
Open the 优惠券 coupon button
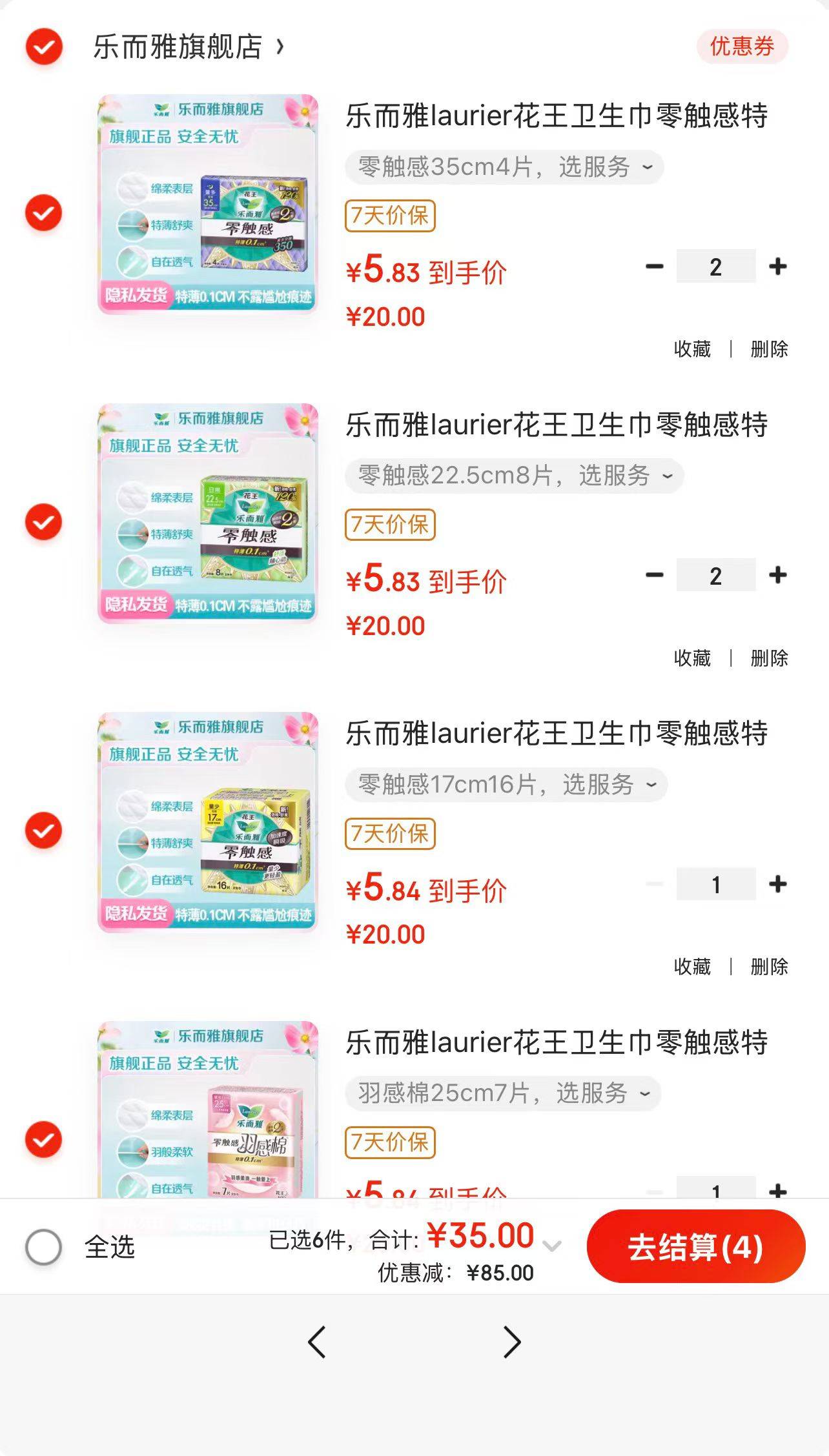pos(742,46)
